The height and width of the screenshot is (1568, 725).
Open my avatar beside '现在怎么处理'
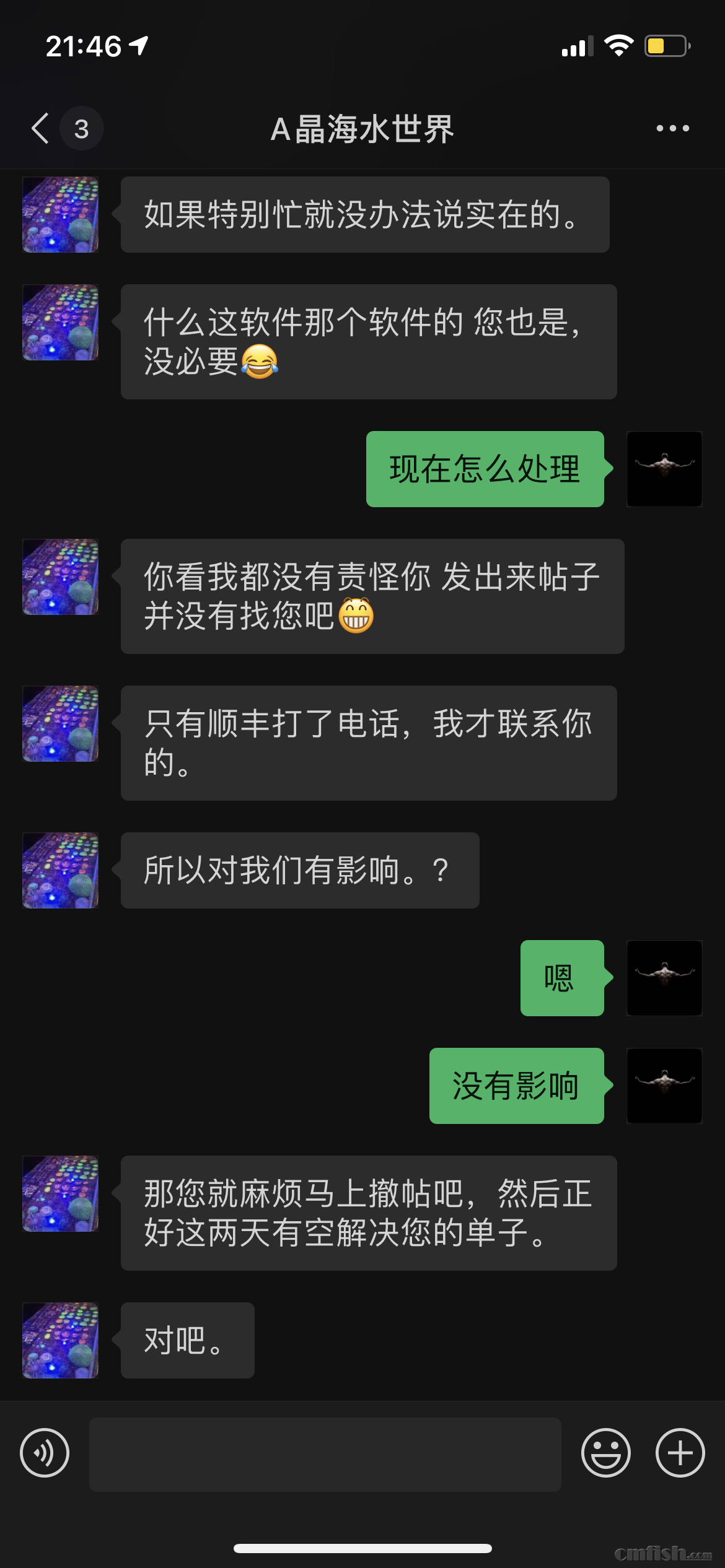click(664, 469)
